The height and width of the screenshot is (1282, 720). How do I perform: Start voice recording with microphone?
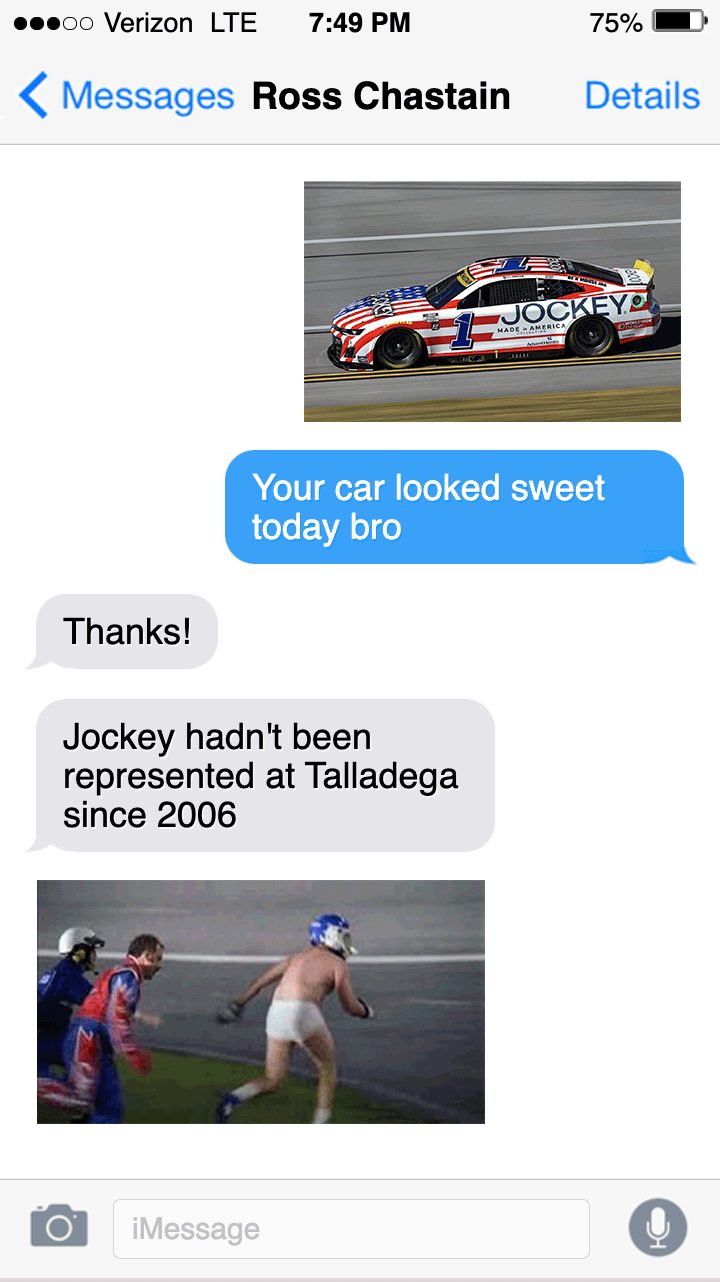pos(657,1226)
